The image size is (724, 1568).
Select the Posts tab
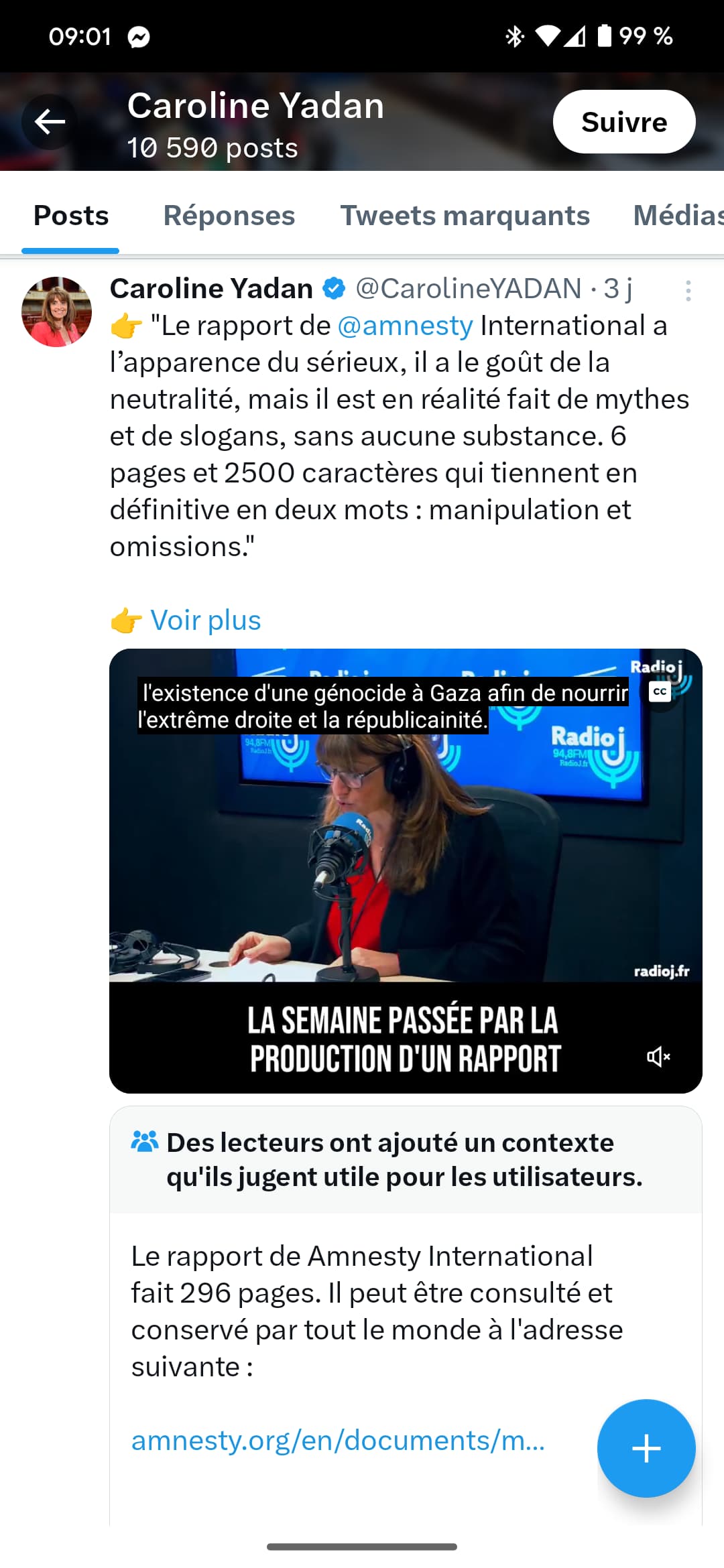[71, 216]
